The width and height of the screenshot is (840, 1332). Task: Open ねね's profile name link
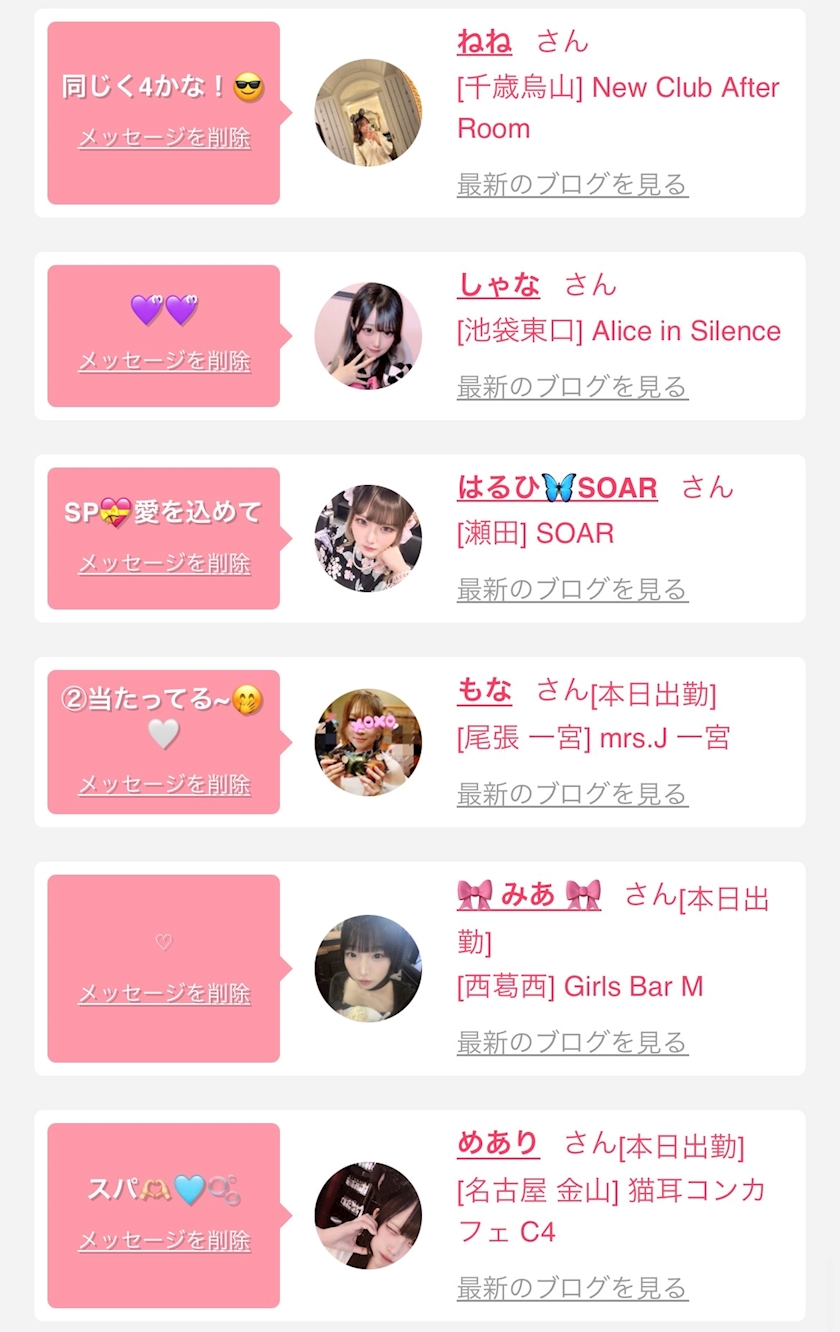484,42
